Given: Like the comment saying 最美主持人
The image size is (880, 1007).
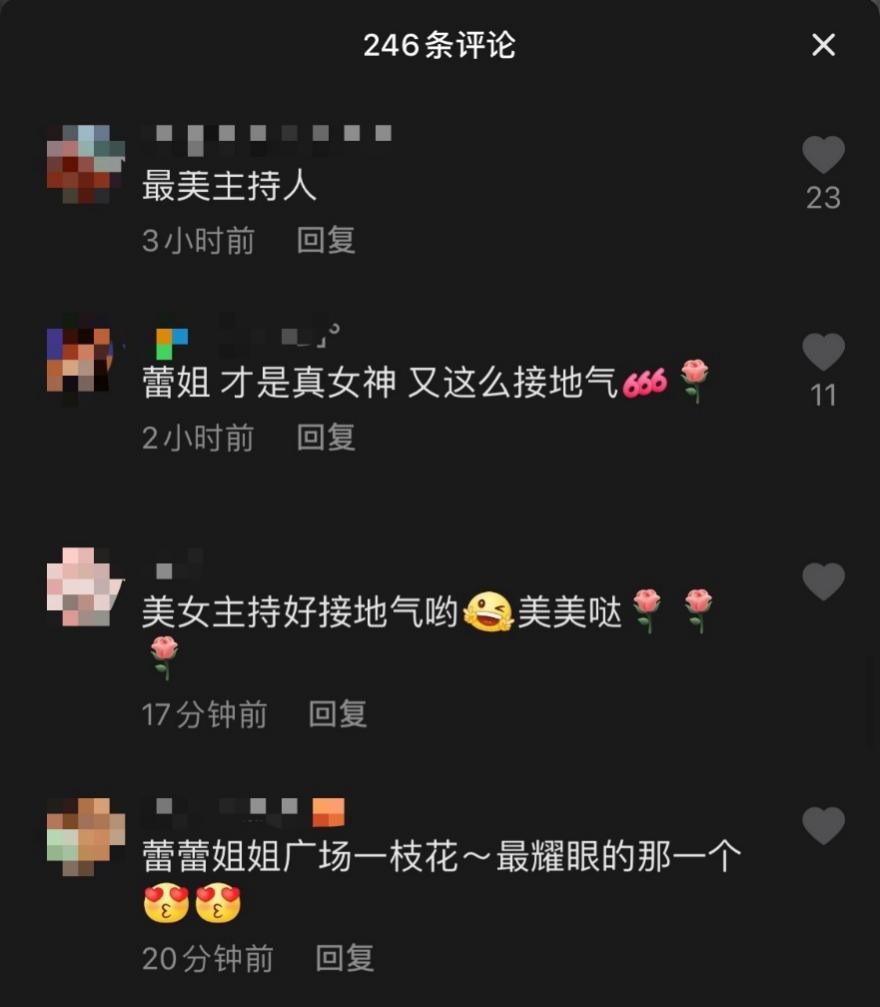Looking at the screenshot, I should click(823, 155).
